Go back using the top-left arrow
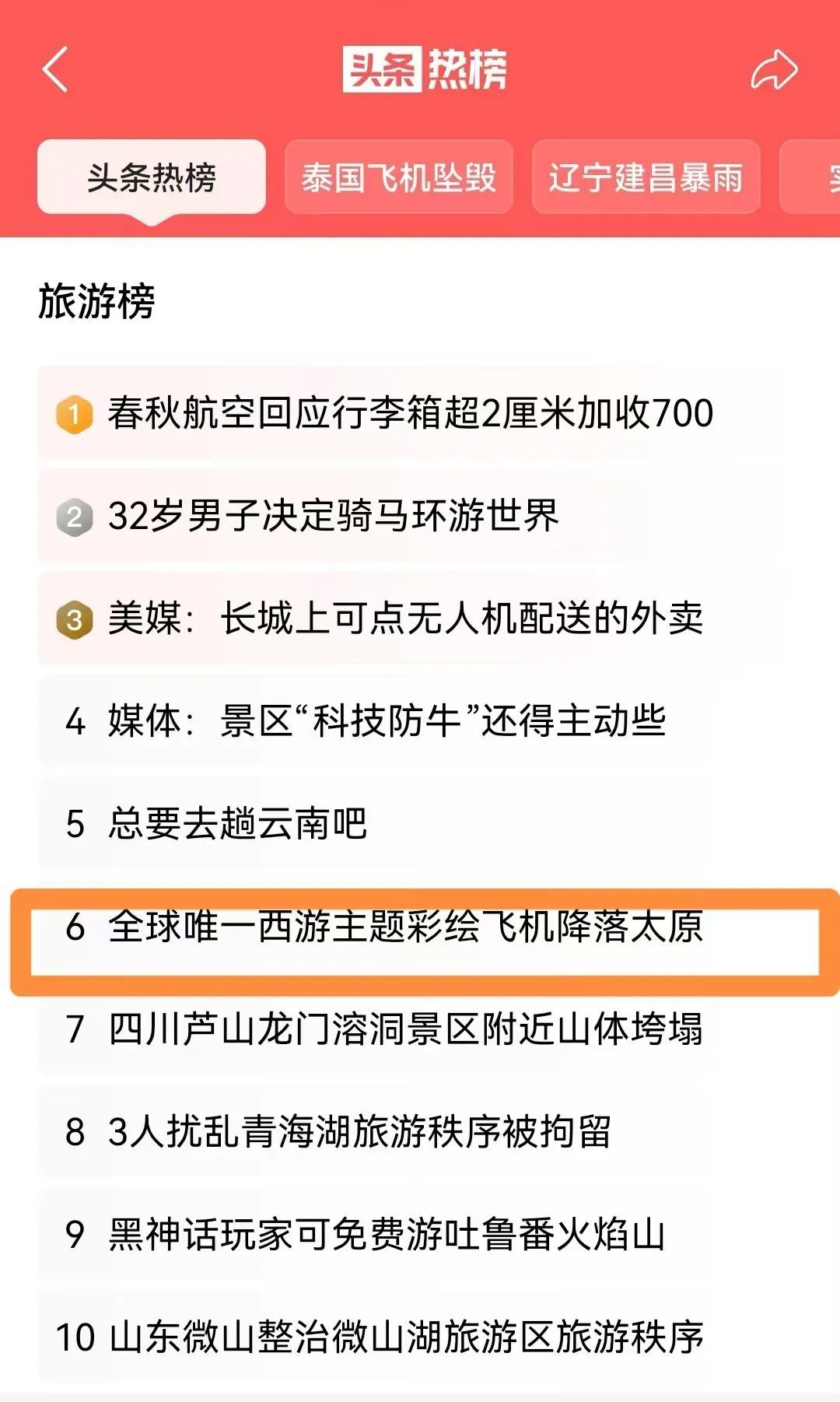Viewport: 840px width, 1402px height. 56,70
